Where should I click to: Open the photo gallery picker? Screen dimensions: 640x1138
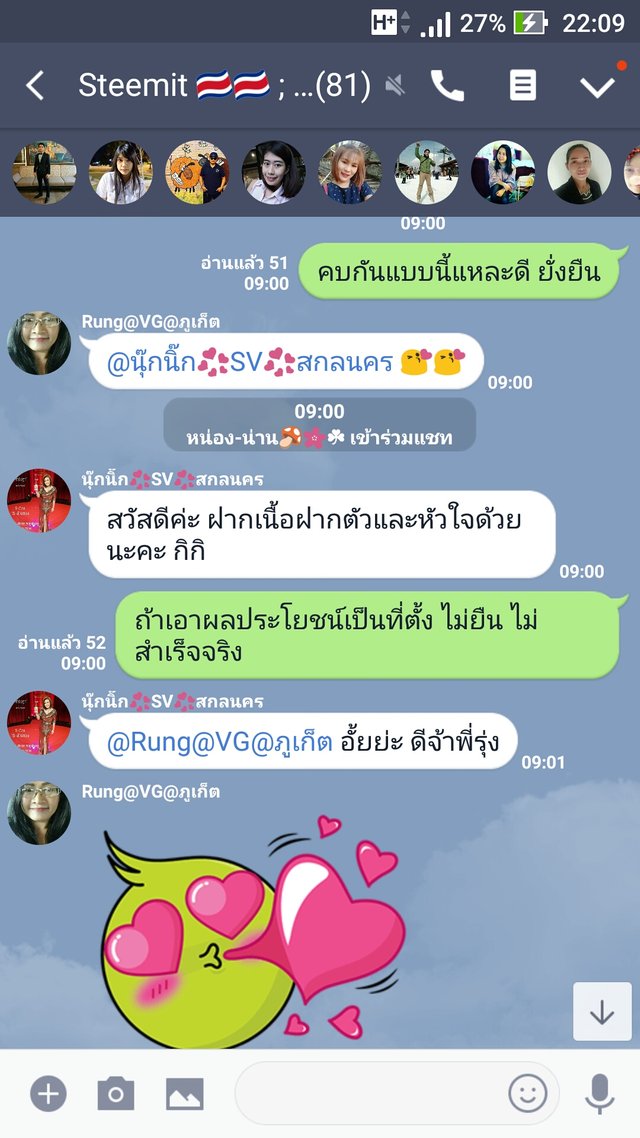tap(184, 1093)
